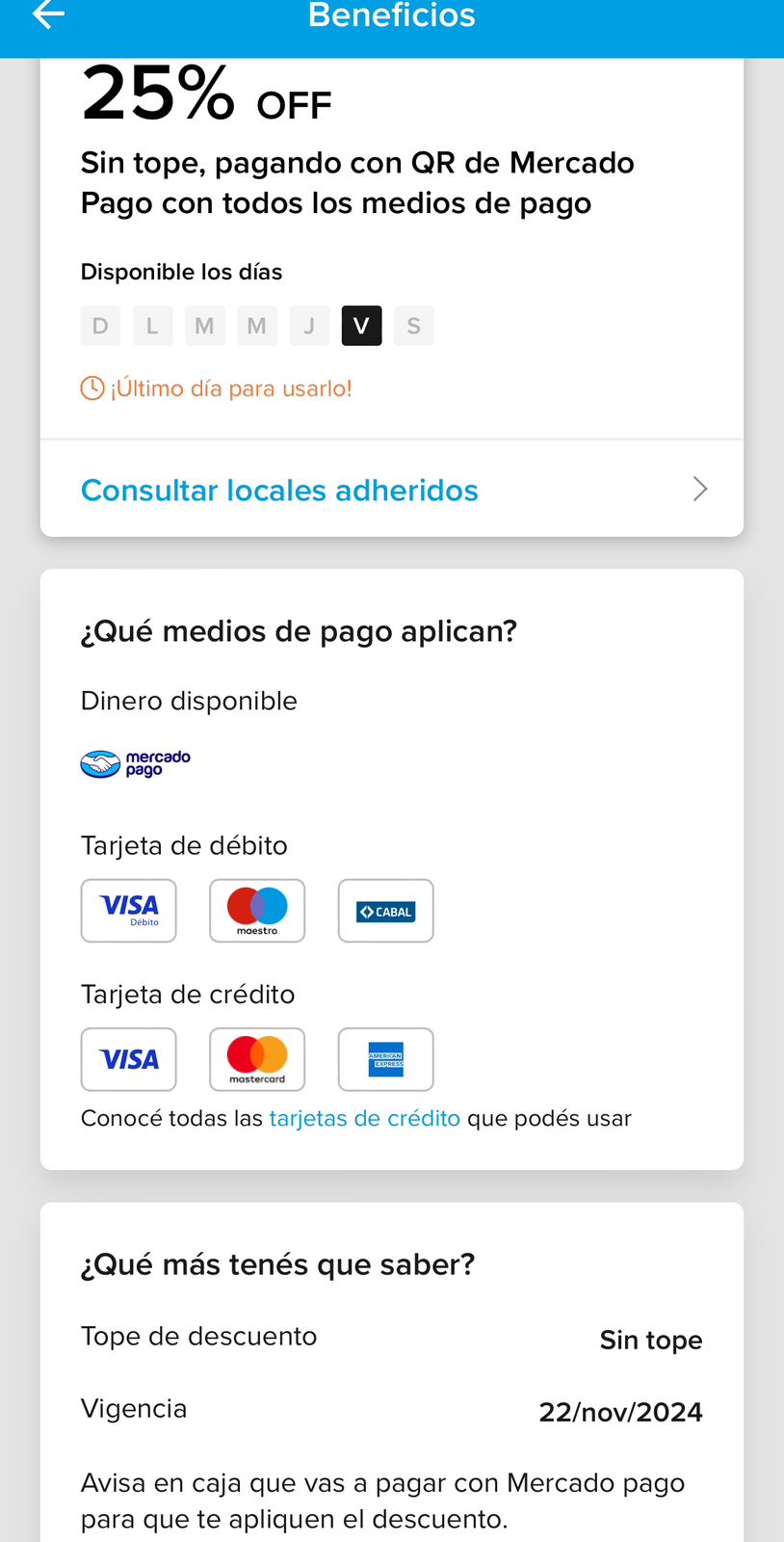Select the CABAL debit card icon
The height and width of the screenshot is (1542, 784).
click(x=385, y=910)
